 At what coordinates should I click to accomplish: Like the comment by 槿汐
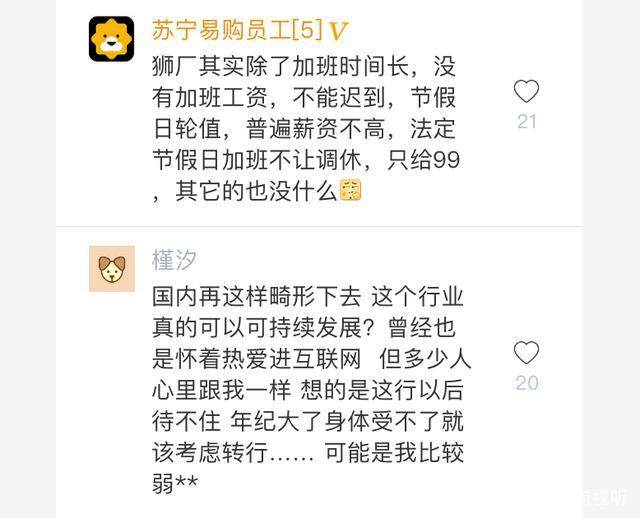coord(526,353)
